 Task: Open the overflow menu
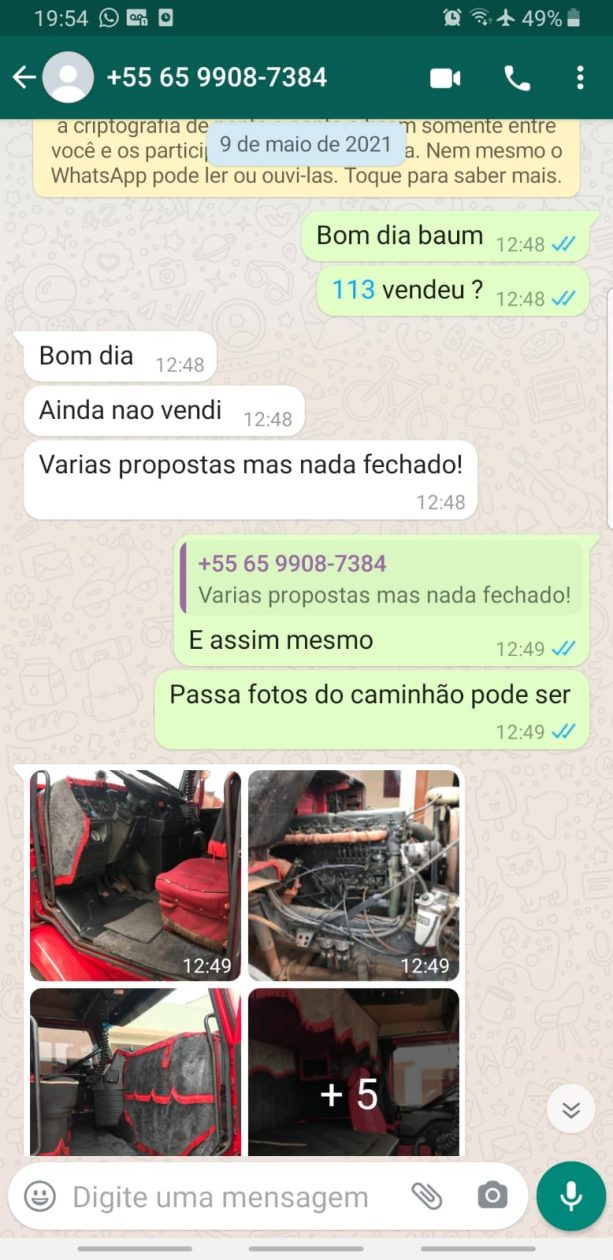pyautogui.click(x=580, y=78)
